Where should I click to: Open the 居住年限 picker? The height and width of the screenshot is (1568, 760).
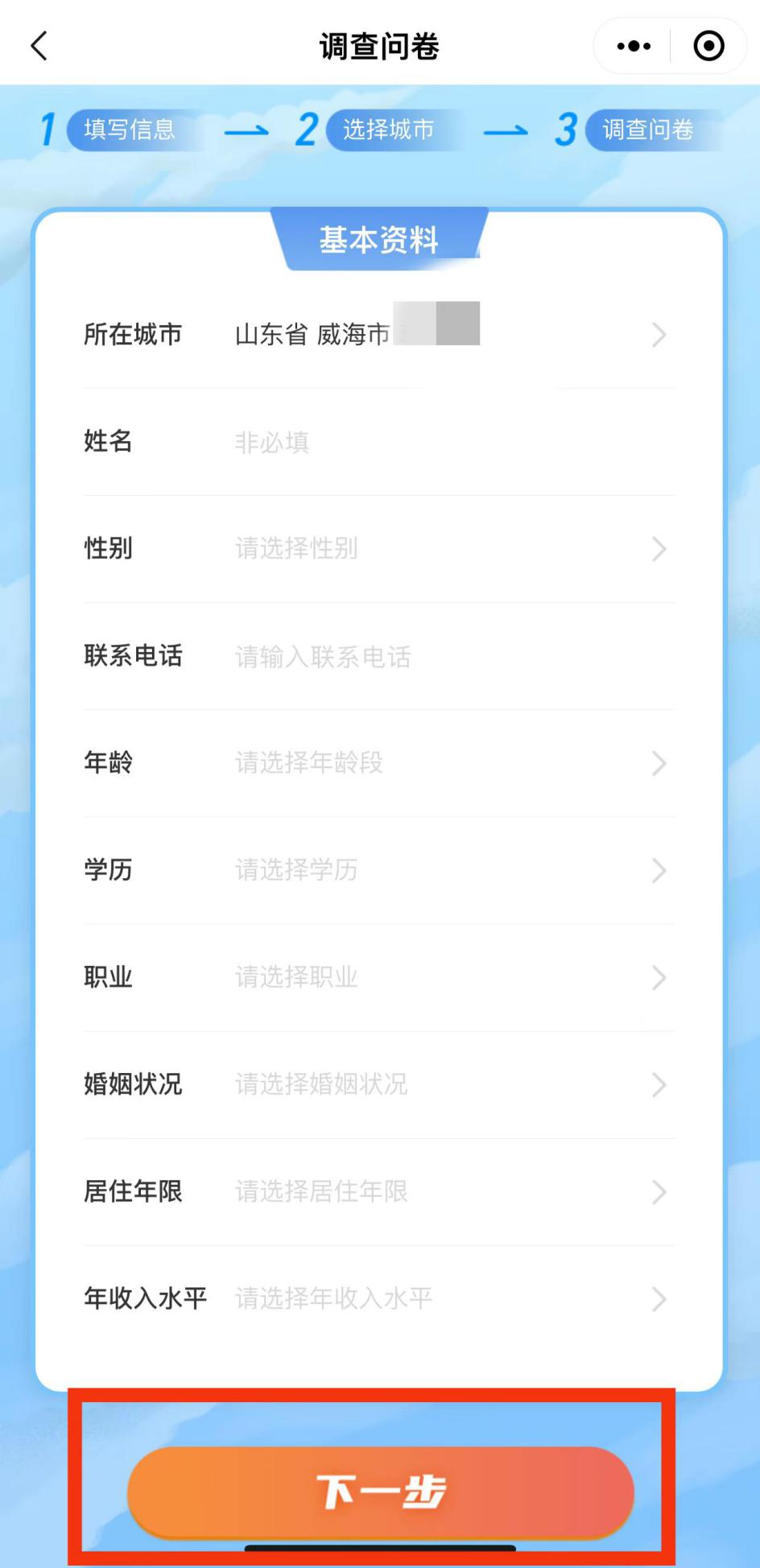pos(451,1191)
